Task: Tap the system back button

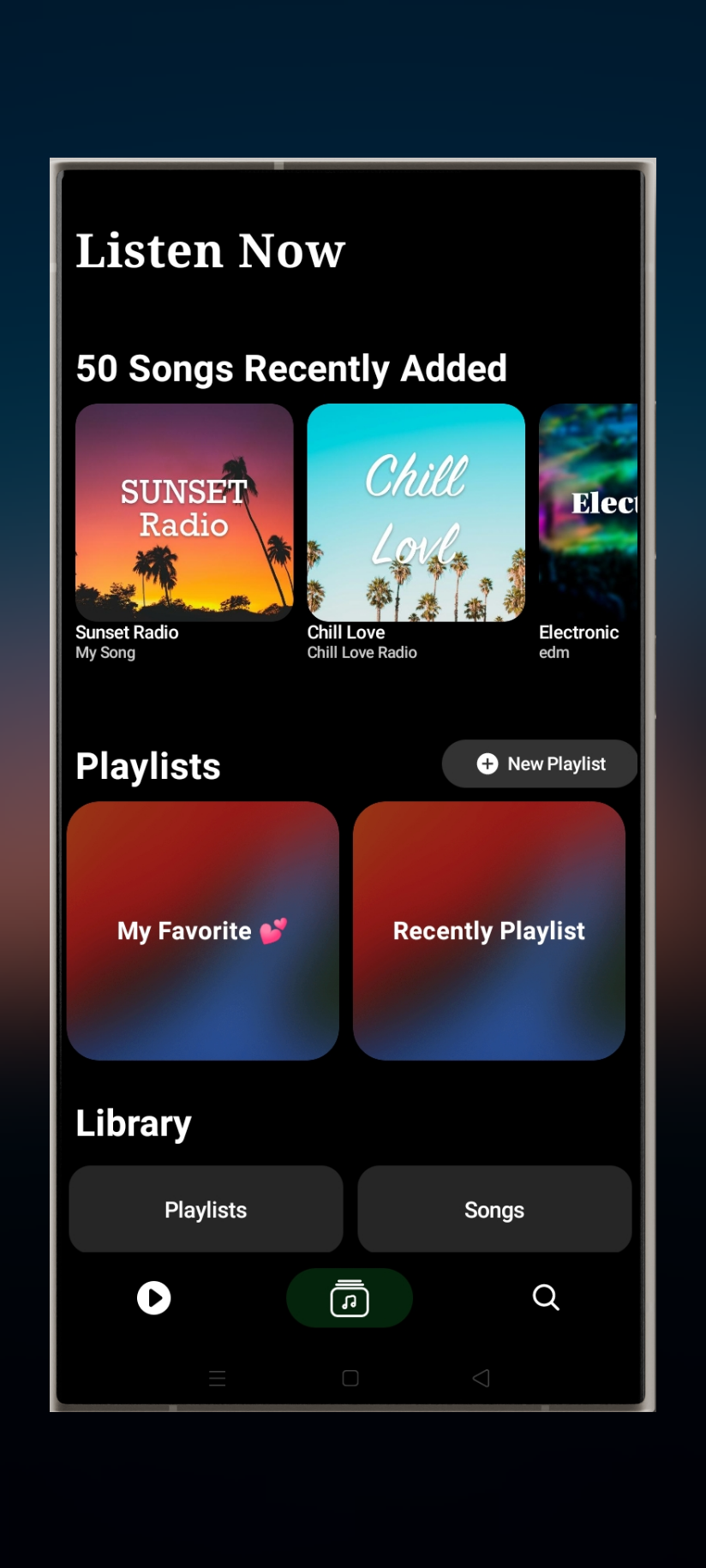Action: tap(482, 1378)
